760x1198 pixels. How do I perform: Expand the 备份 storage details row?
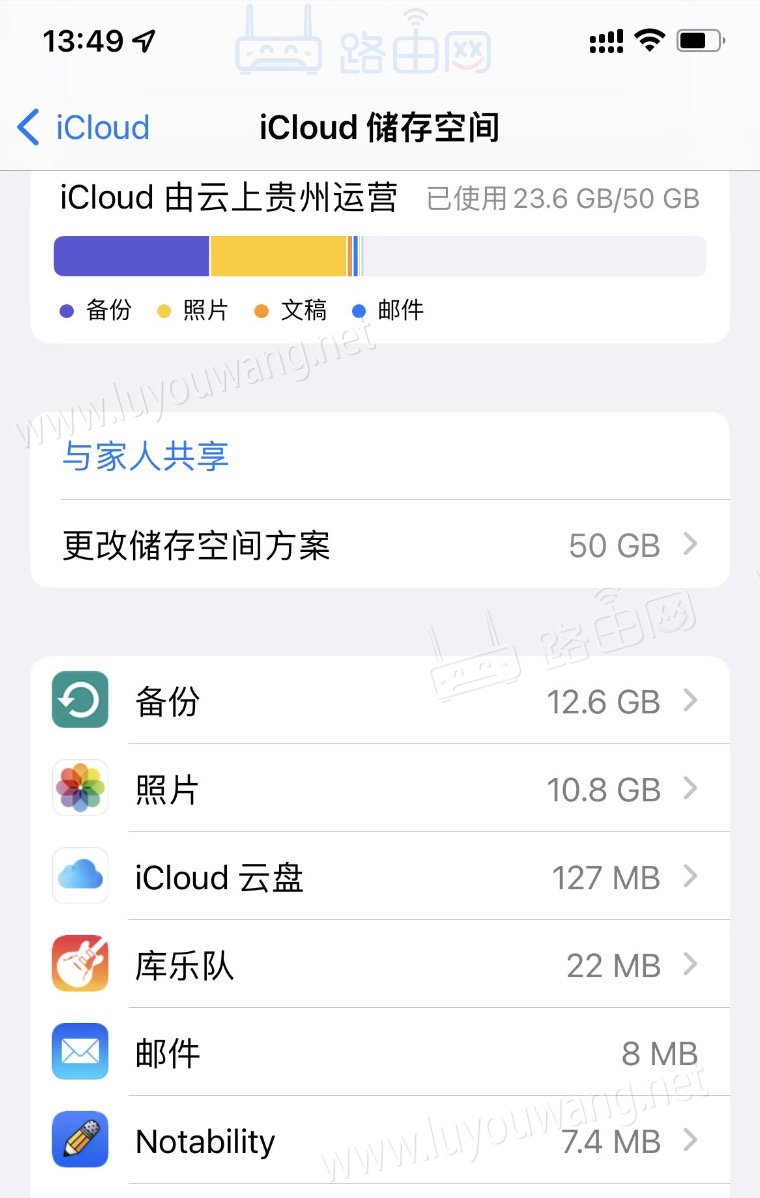689,700
